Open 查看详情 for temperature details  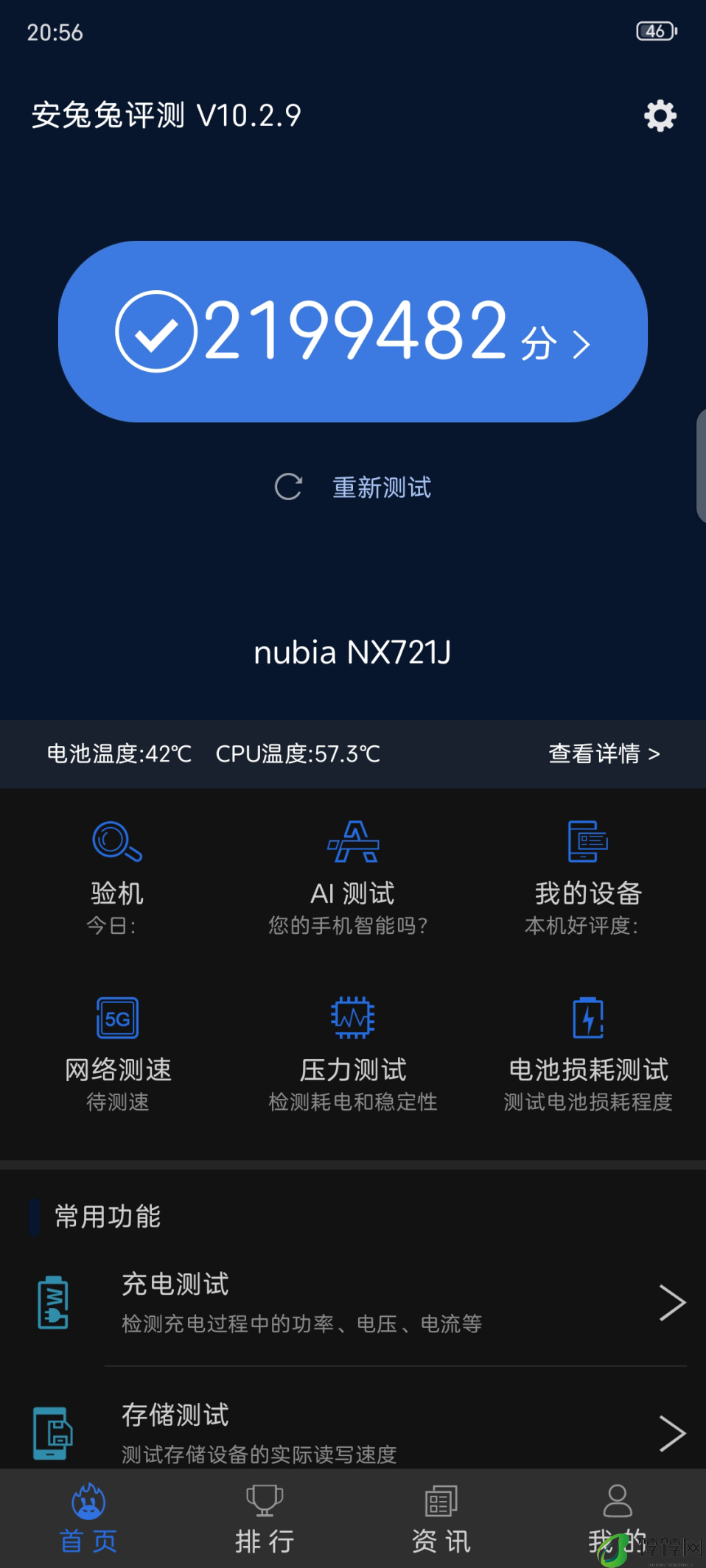[x=604, y=753]
